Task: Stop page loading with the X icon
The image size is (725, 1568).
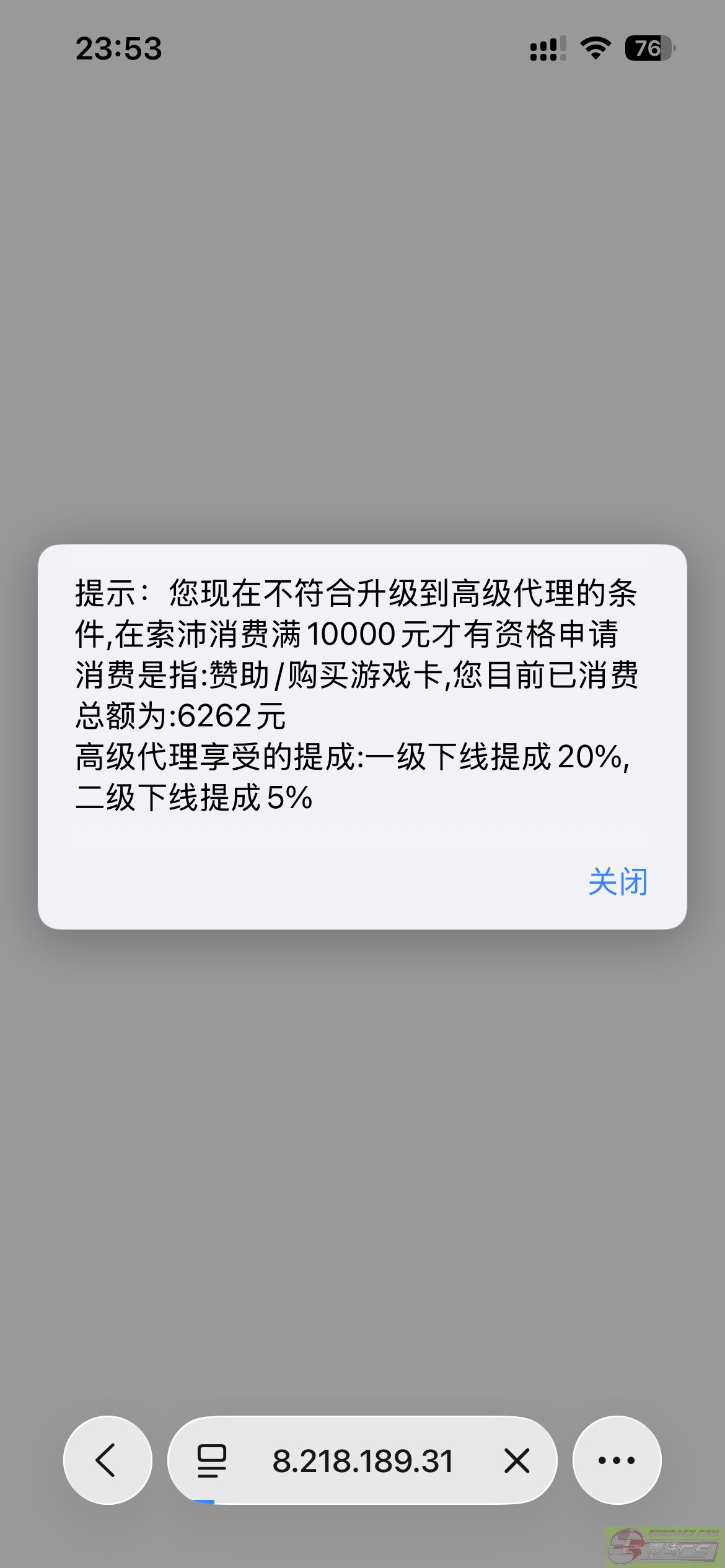Action: point(516,1460)
